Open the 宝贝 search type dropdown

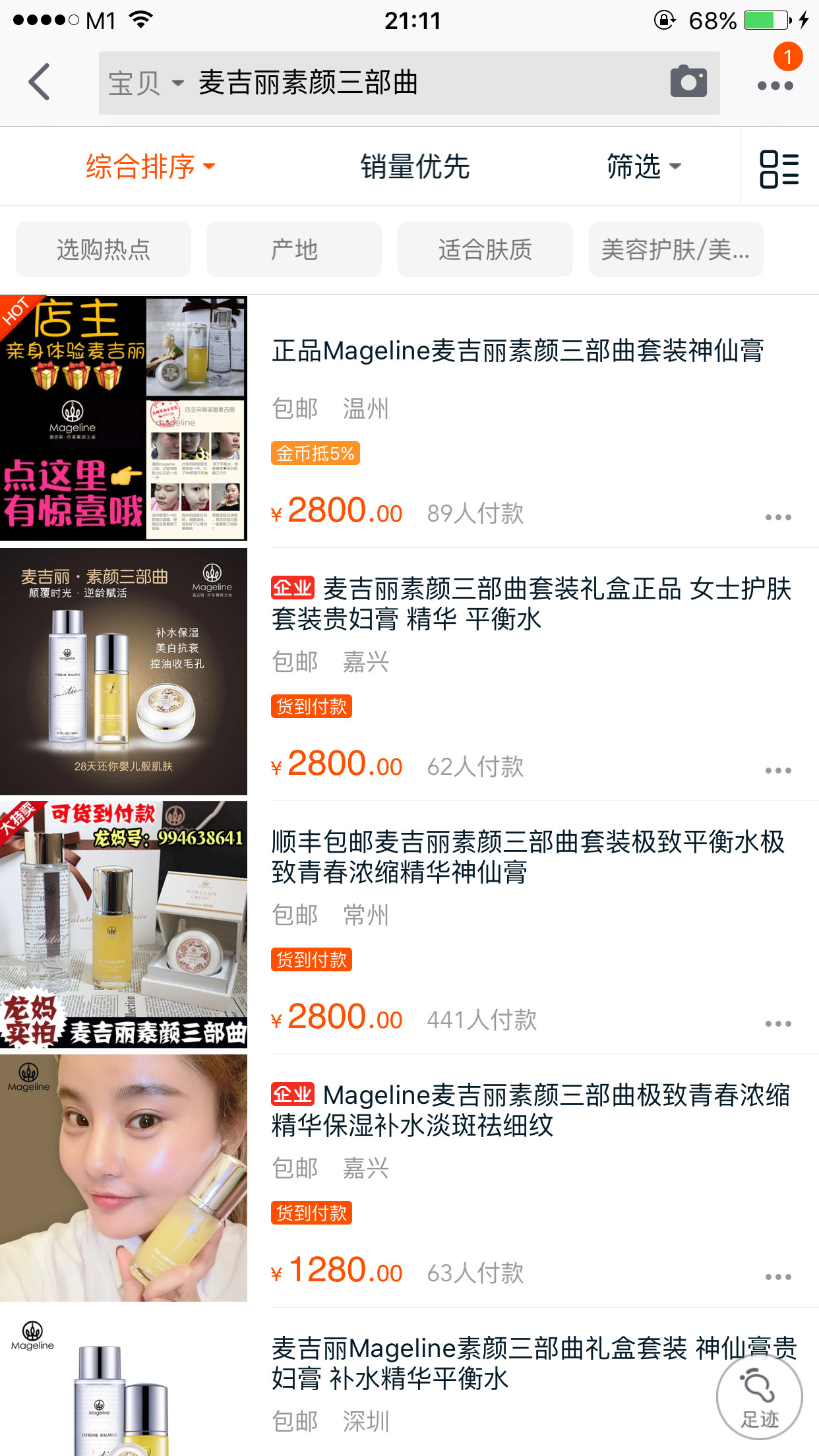click(x=145, y=83)
